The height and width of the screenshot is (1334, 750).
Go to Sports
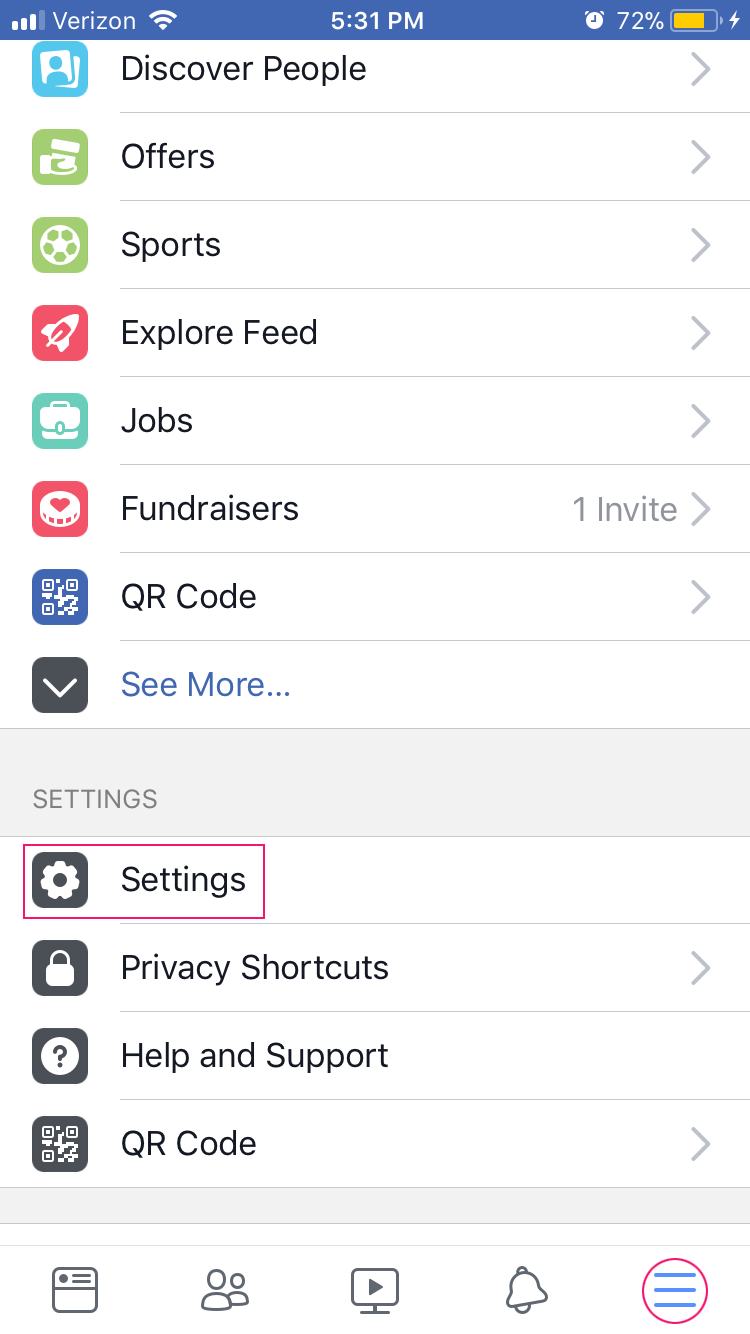point(375,245)
